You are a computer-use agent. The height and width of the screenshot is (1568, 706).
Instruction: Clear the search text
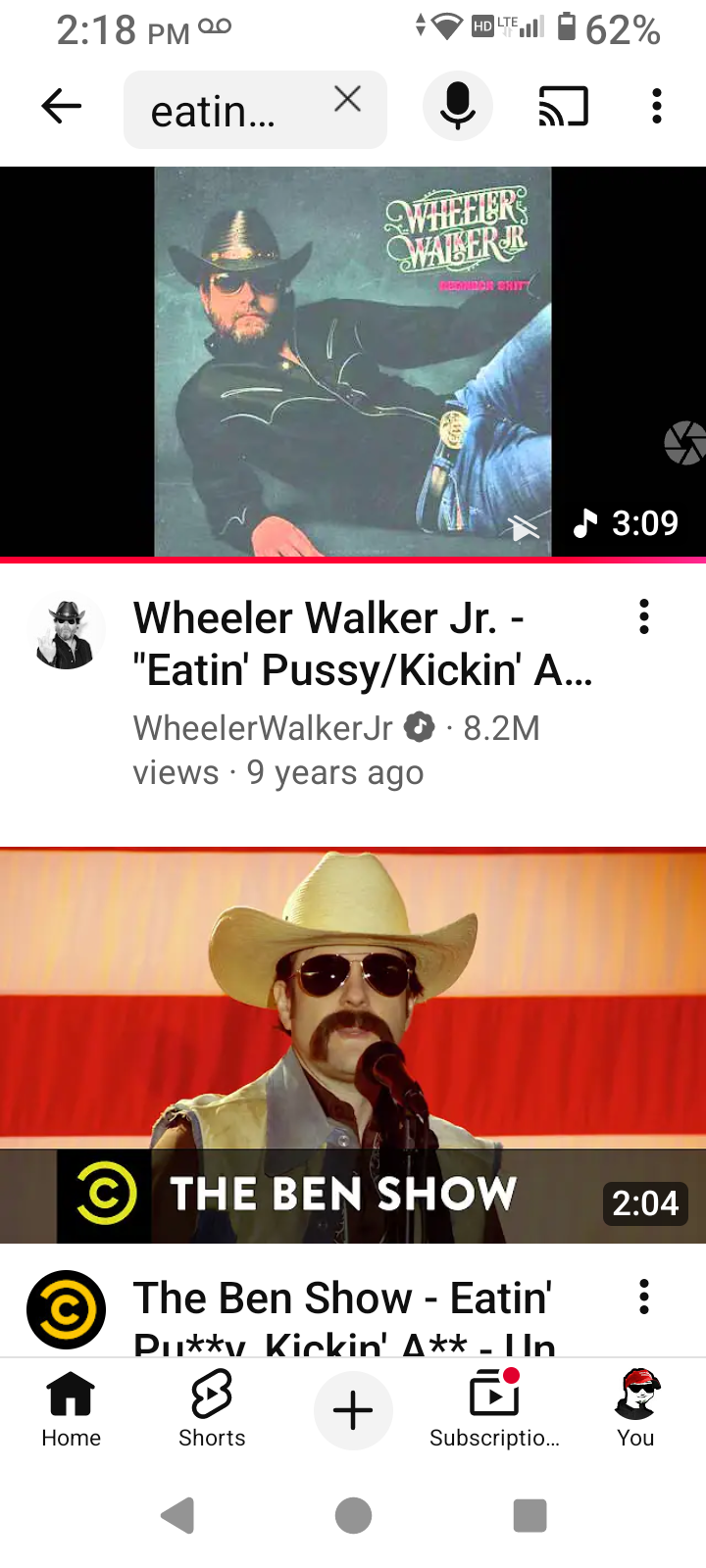[347, 99]
